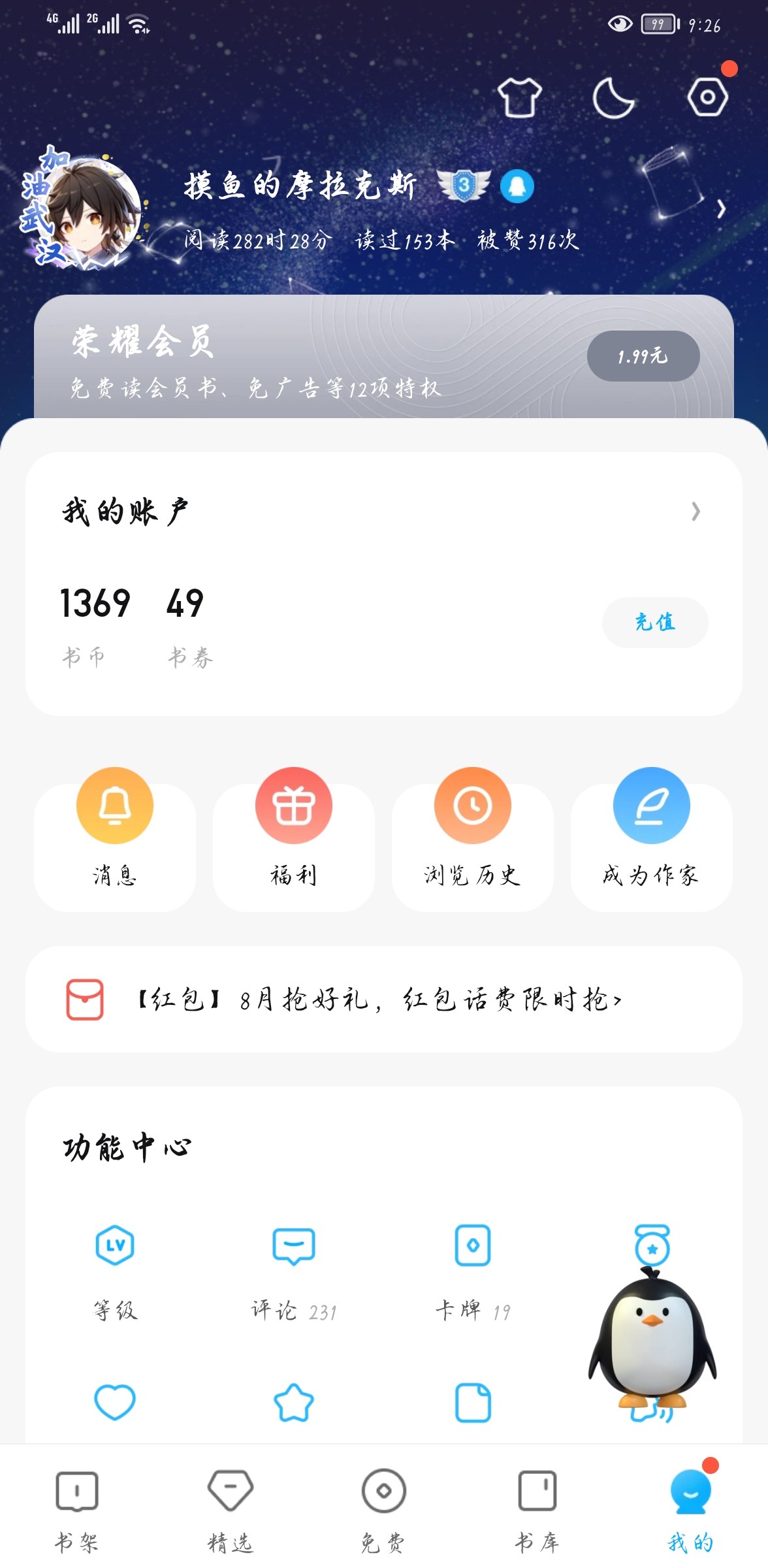This screenshot has width=768, height=1568.
Task: Open 等级 level page
Action: (x=115, y=1271)
